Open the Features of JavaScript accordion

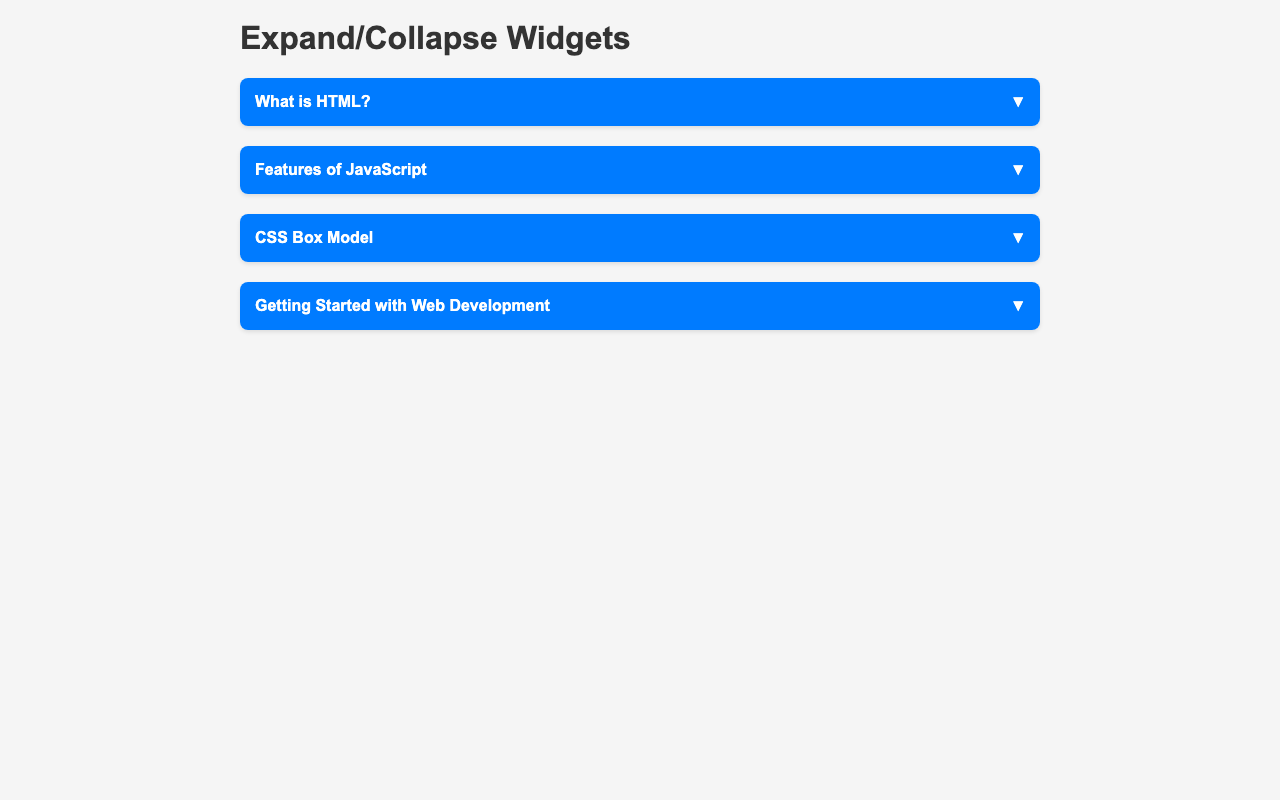click(x=639, y=170)
